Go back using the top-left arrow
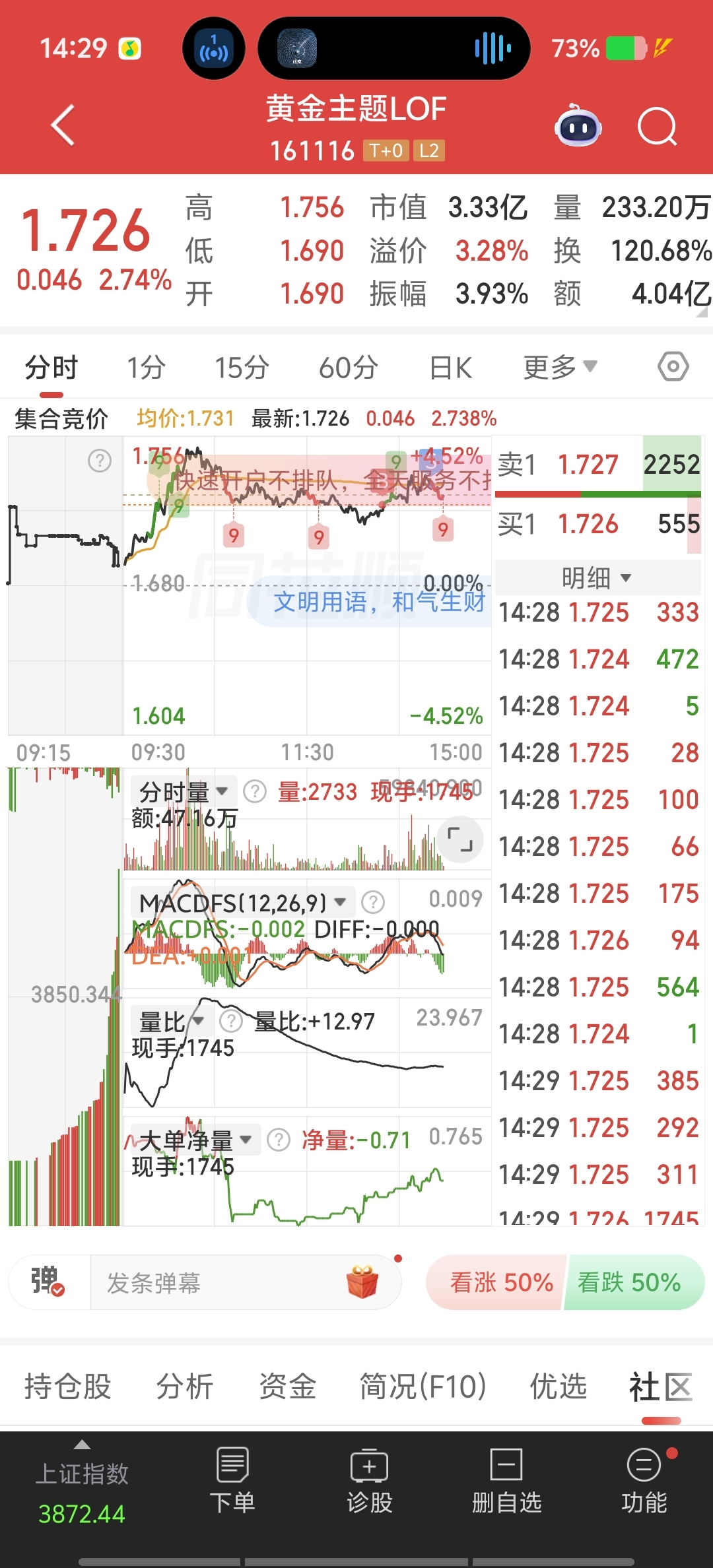Screen dimensions: 713x1568 63,125
